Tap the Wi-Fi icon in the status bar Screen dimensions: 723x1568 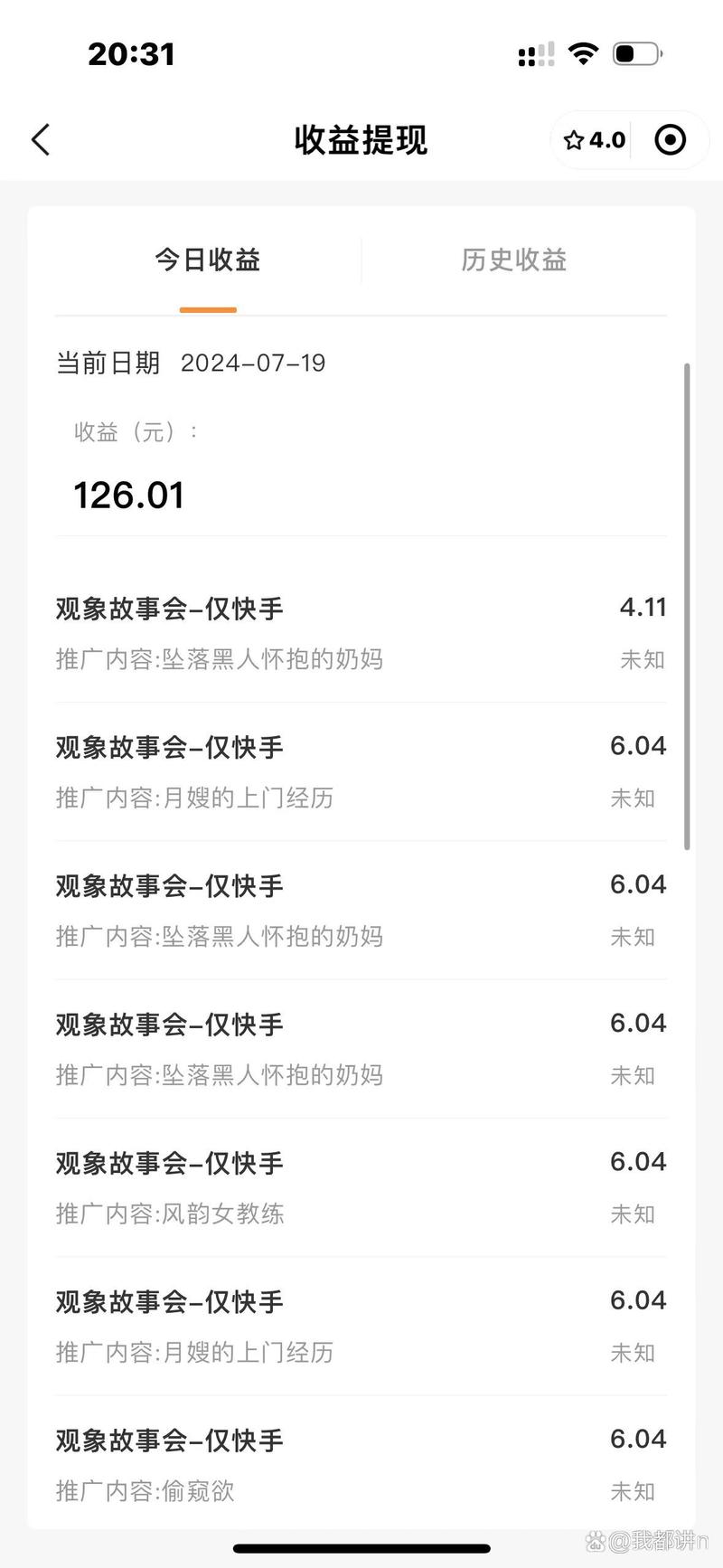point(584,53)
